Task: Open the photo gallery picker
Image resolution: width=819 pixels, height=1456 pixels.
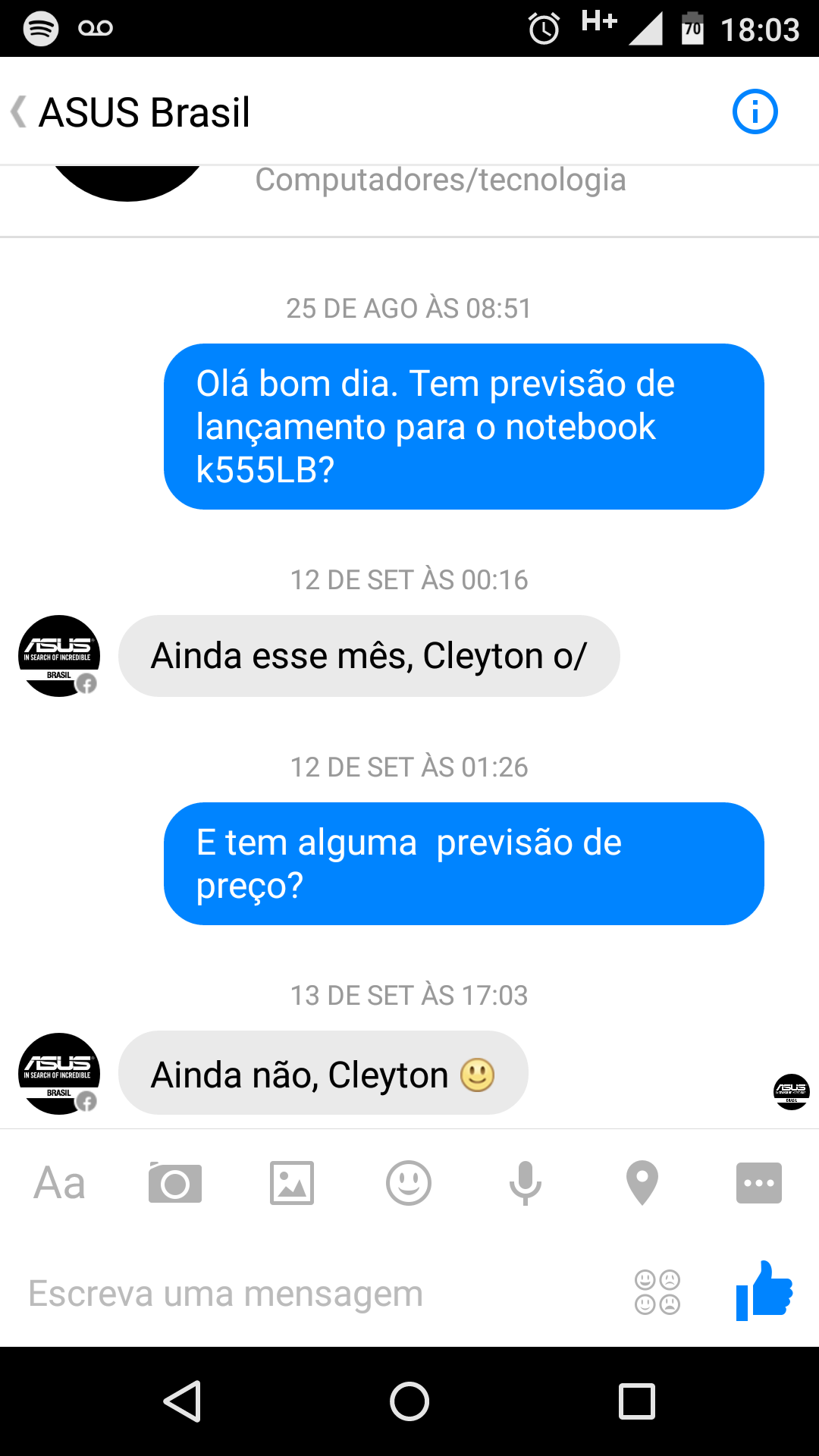Action: click(x=292, y=1183)
